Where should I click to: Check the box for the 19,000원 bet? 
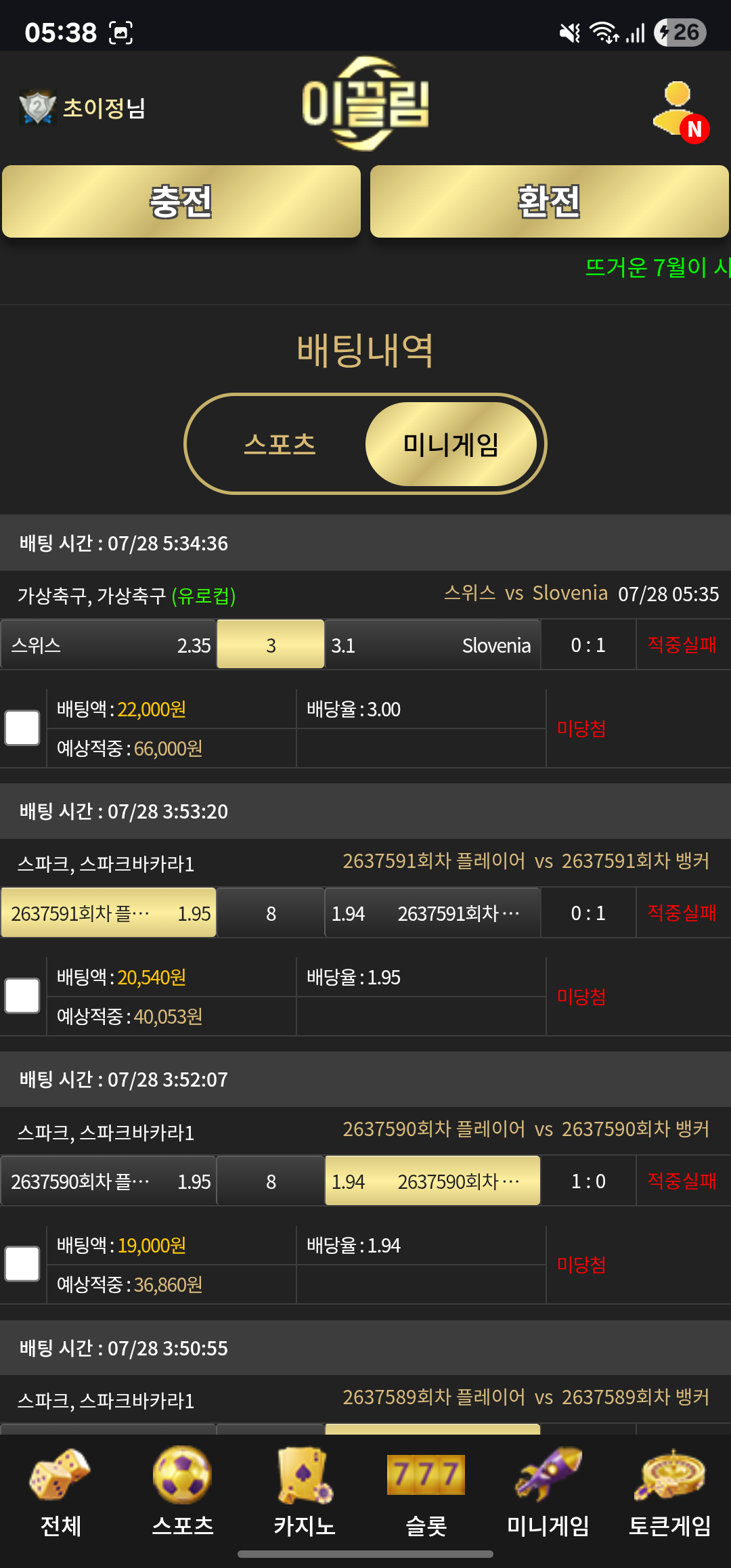click(x=22, y=1264)
